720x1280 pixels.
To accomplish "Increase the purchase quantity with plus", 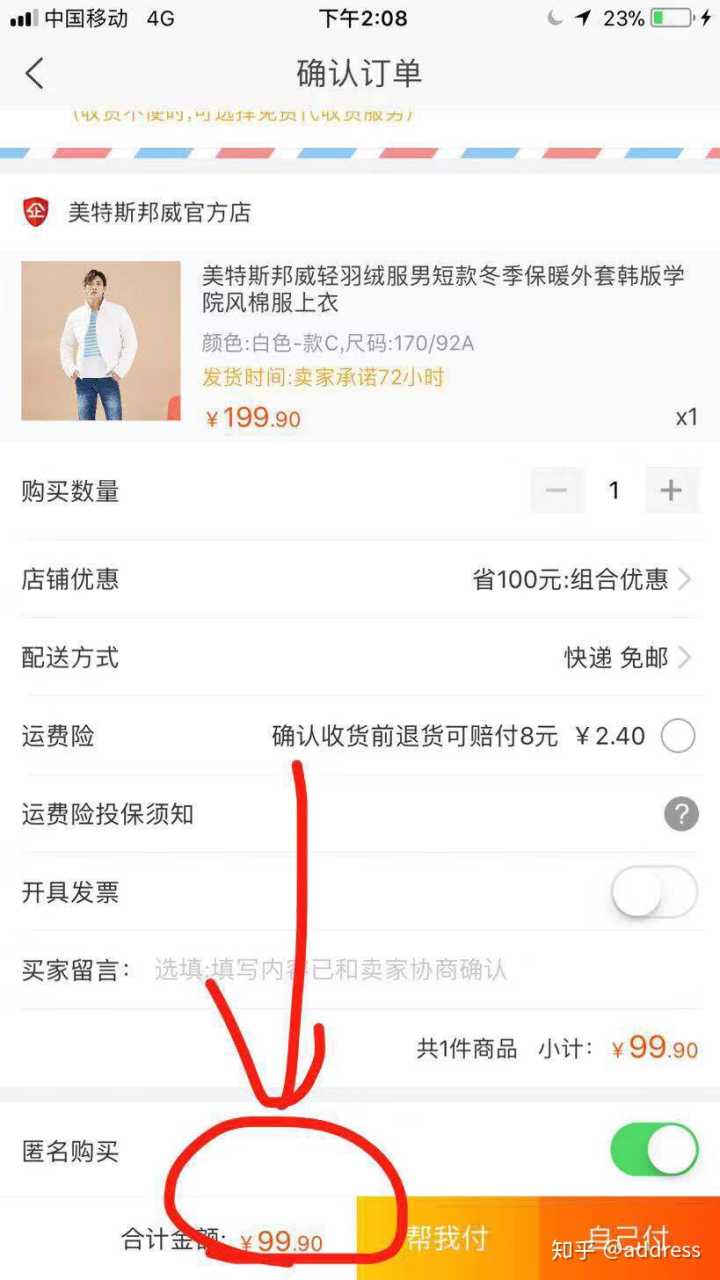I will tap(671, 490).
